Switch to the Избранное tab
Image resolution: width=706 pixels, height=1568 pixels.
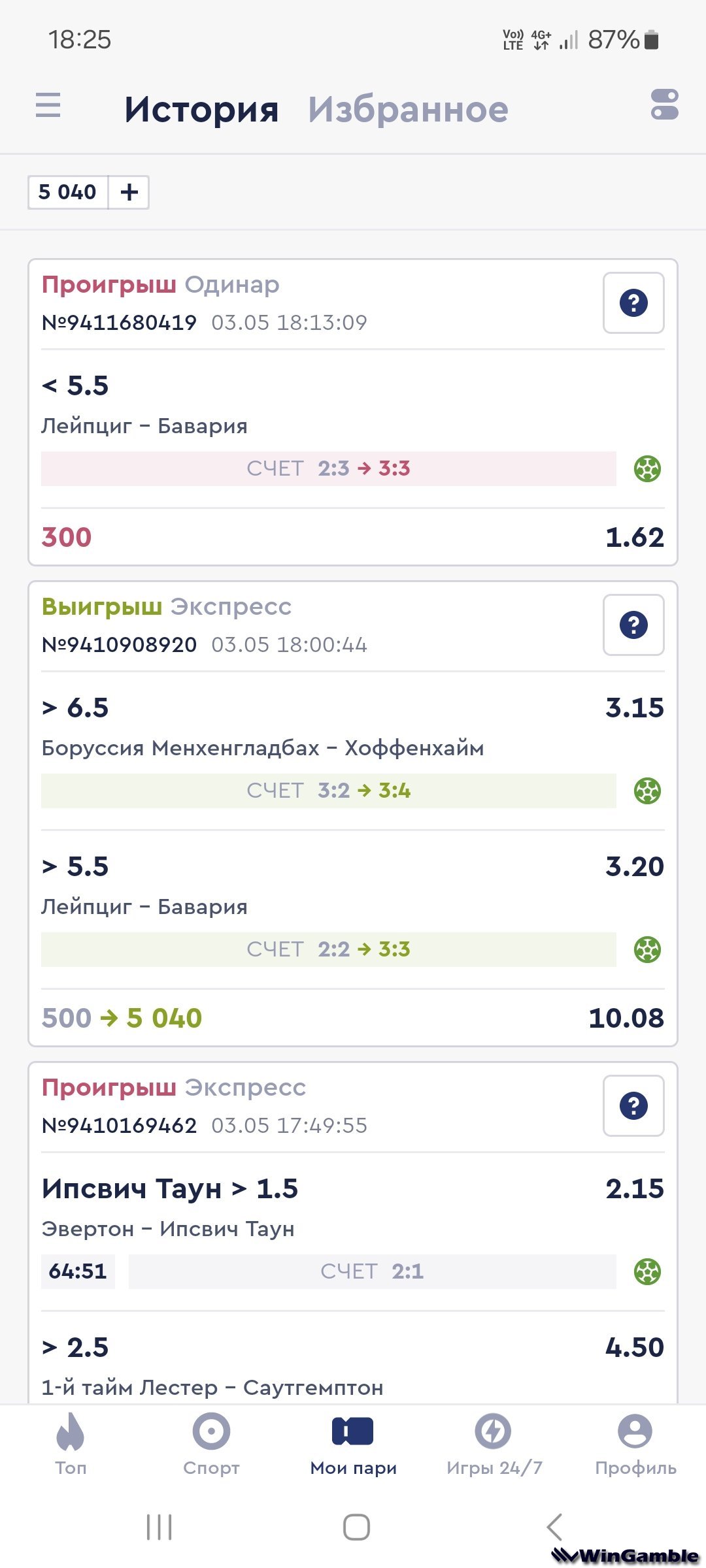[408, 110]
